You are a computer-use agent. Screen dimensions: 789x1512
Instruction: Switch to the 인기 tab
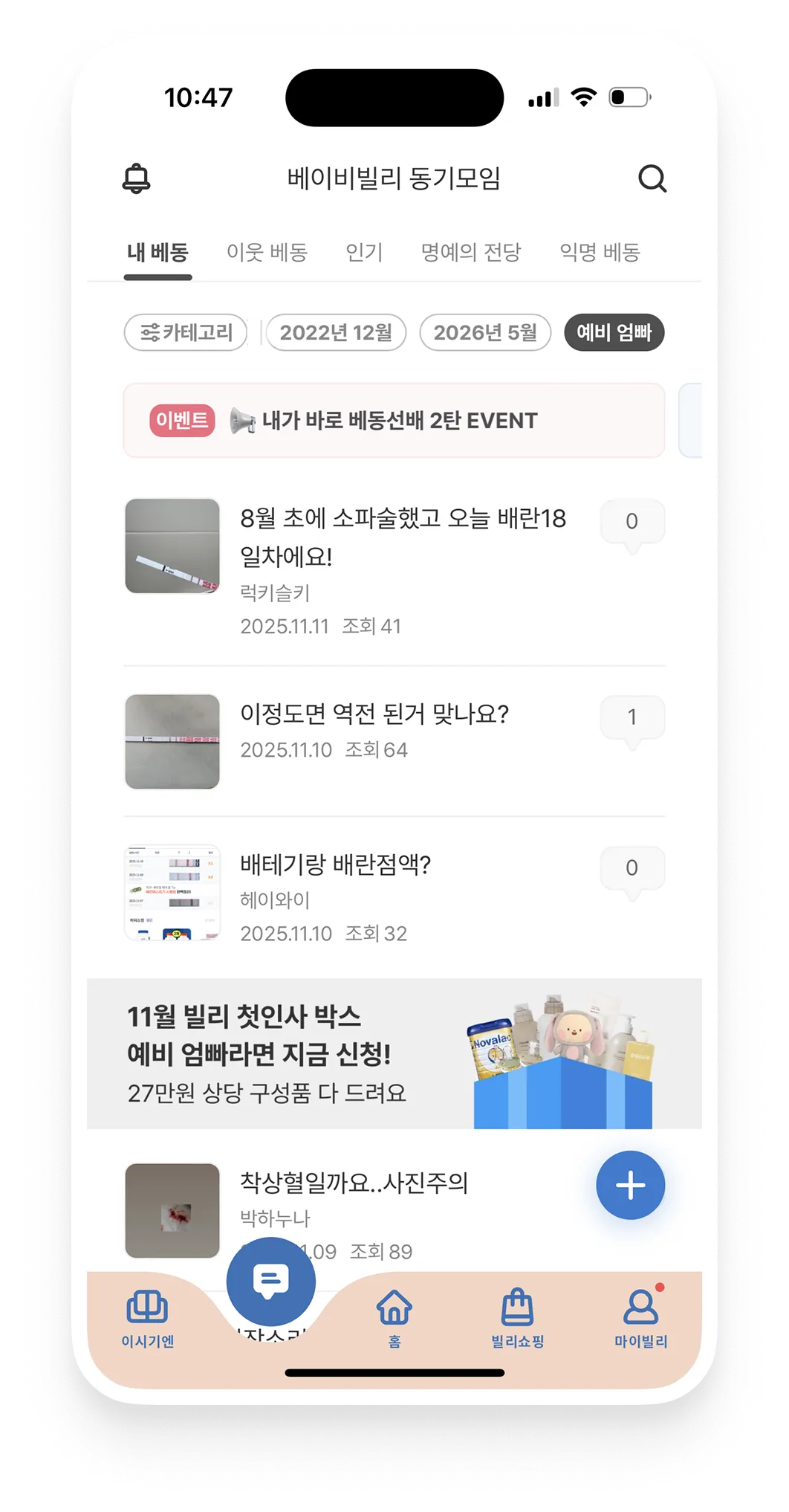pyautogui.click(x=364, y=253)
